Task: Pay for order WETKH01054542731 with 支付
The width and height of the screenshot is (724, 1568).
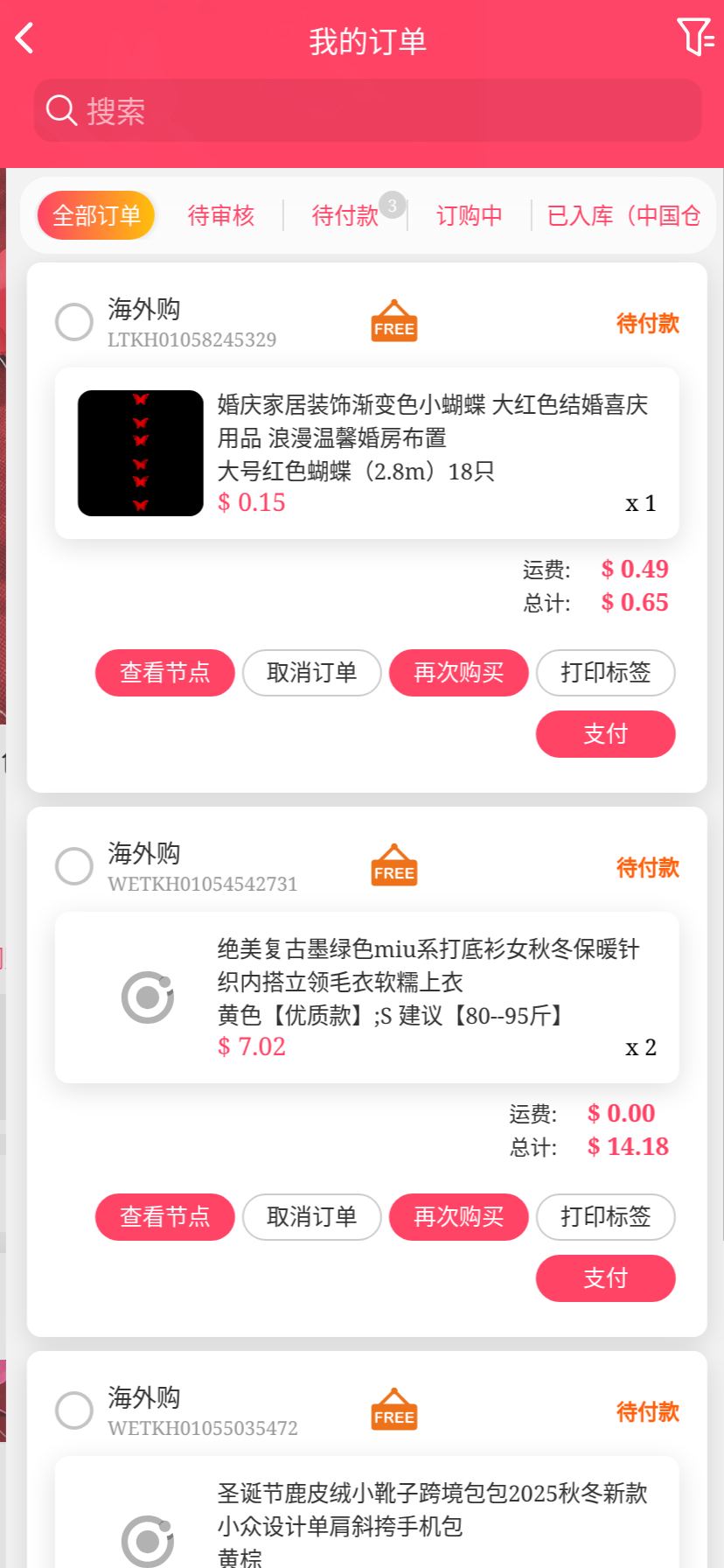Action: (605, 1278)
